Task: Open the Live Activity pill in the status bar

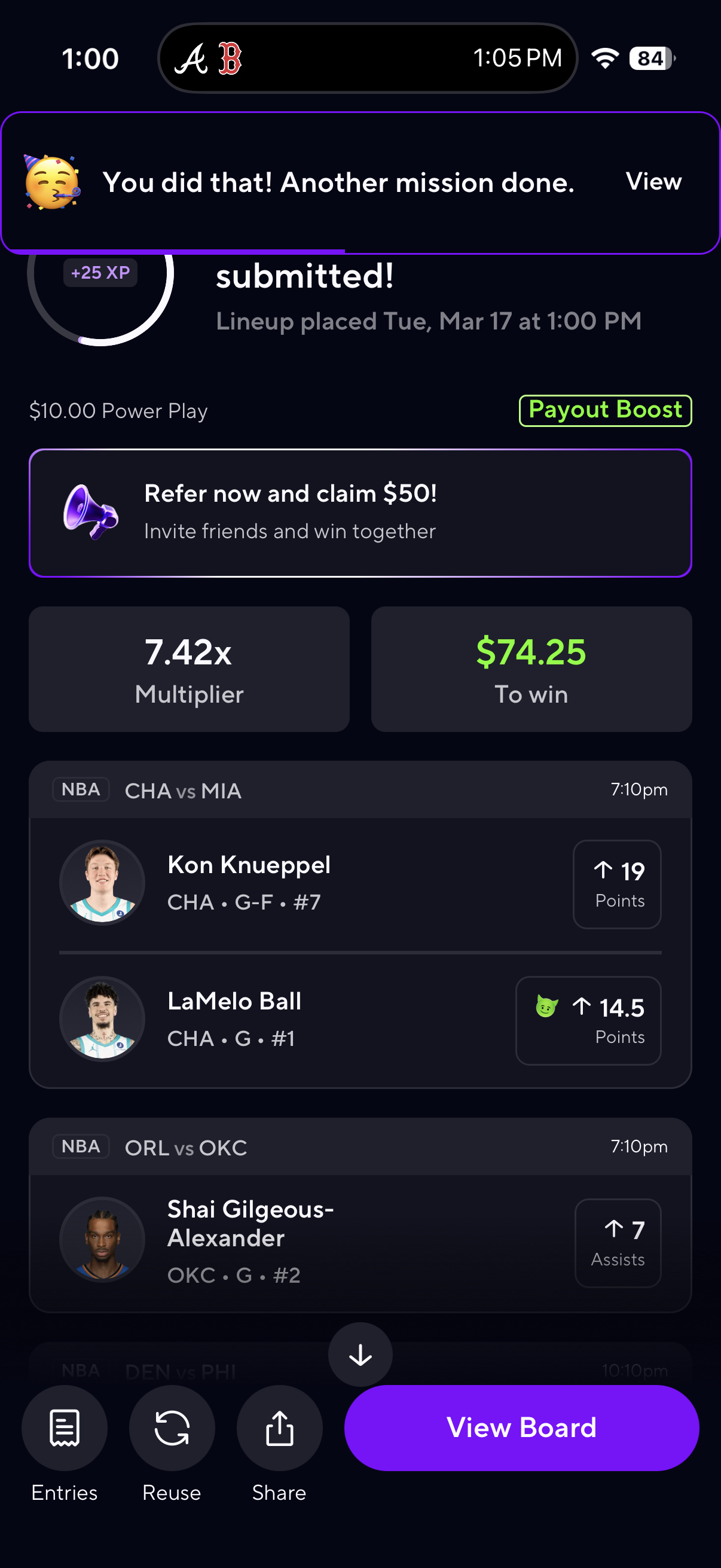Action: coord(368,59)
